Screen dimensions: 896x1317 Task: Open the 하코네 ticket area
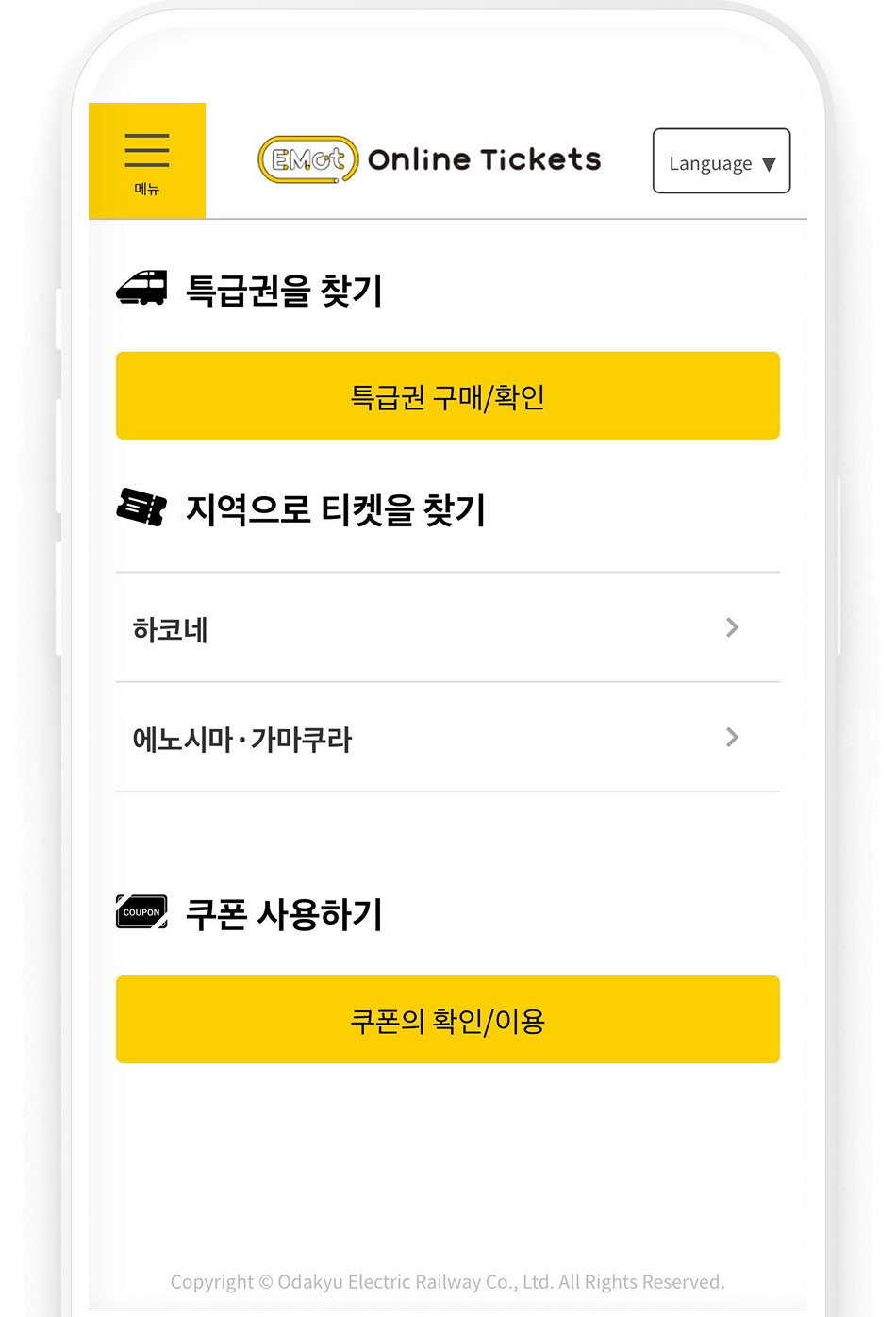pos(448,627)
